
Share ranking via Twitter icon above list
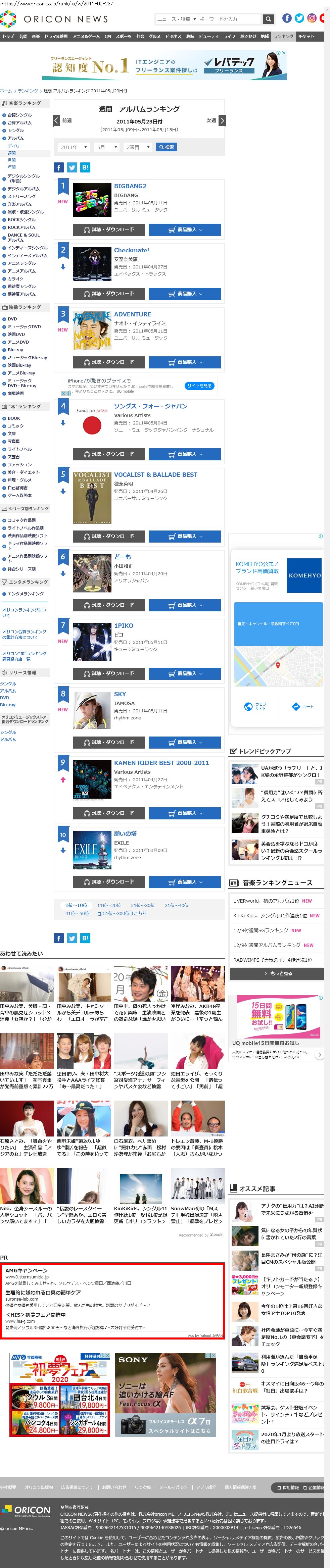[72, 167]
